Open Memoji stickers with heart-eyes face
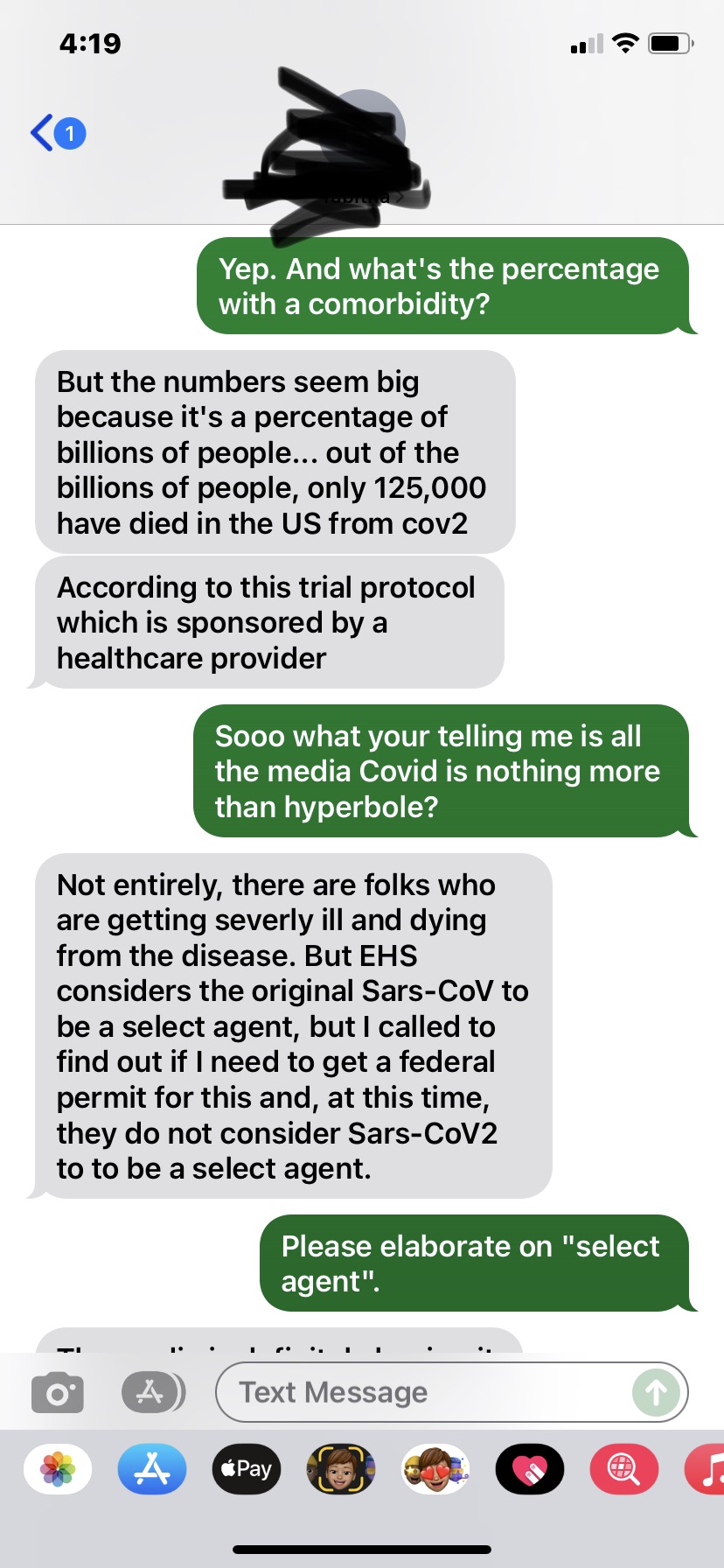Viewport: 724px width, 1568px height. pos(435,1468)
